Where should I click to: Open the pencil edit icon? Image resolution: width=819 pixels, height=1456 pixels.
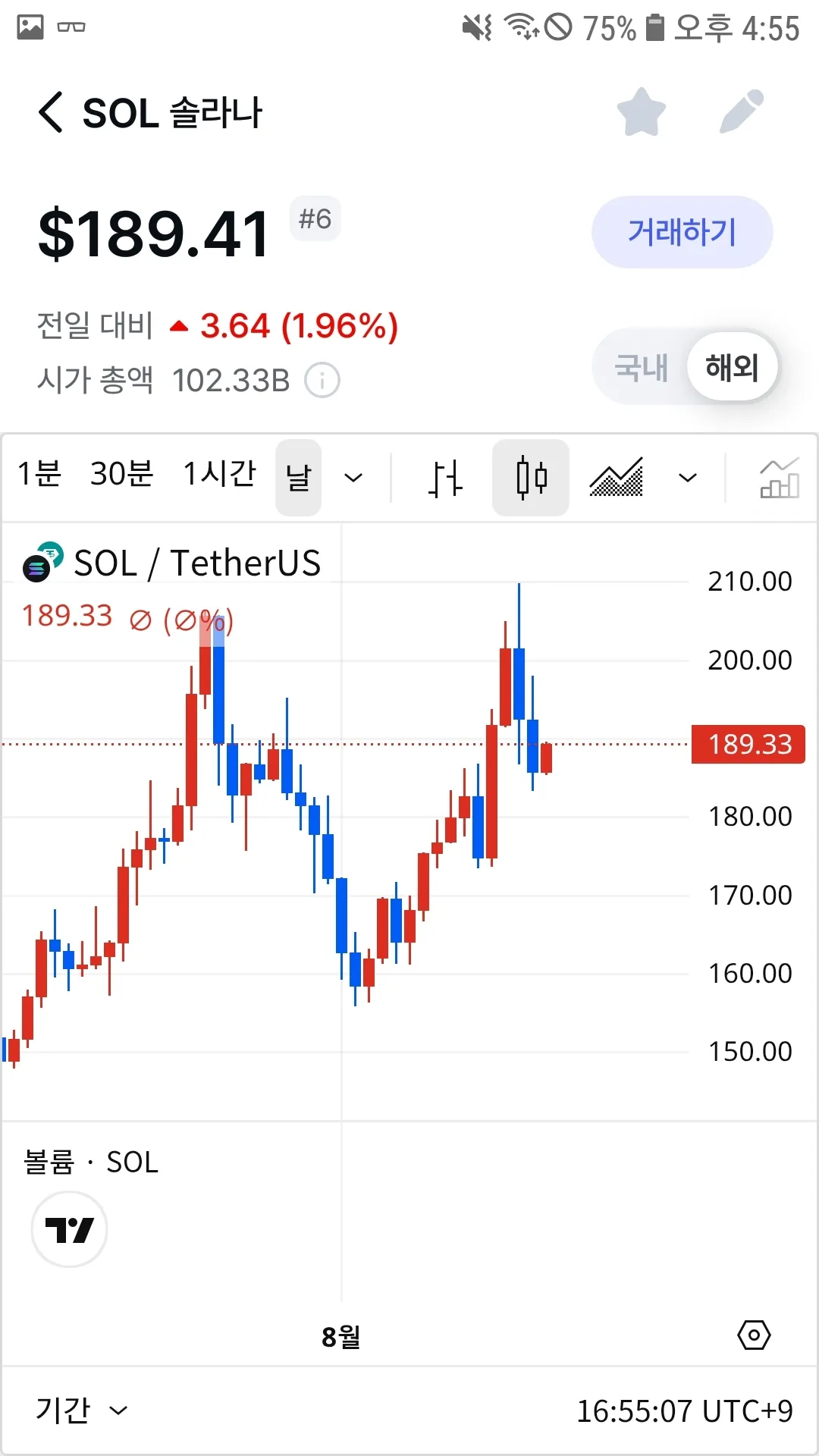point(741,112)
